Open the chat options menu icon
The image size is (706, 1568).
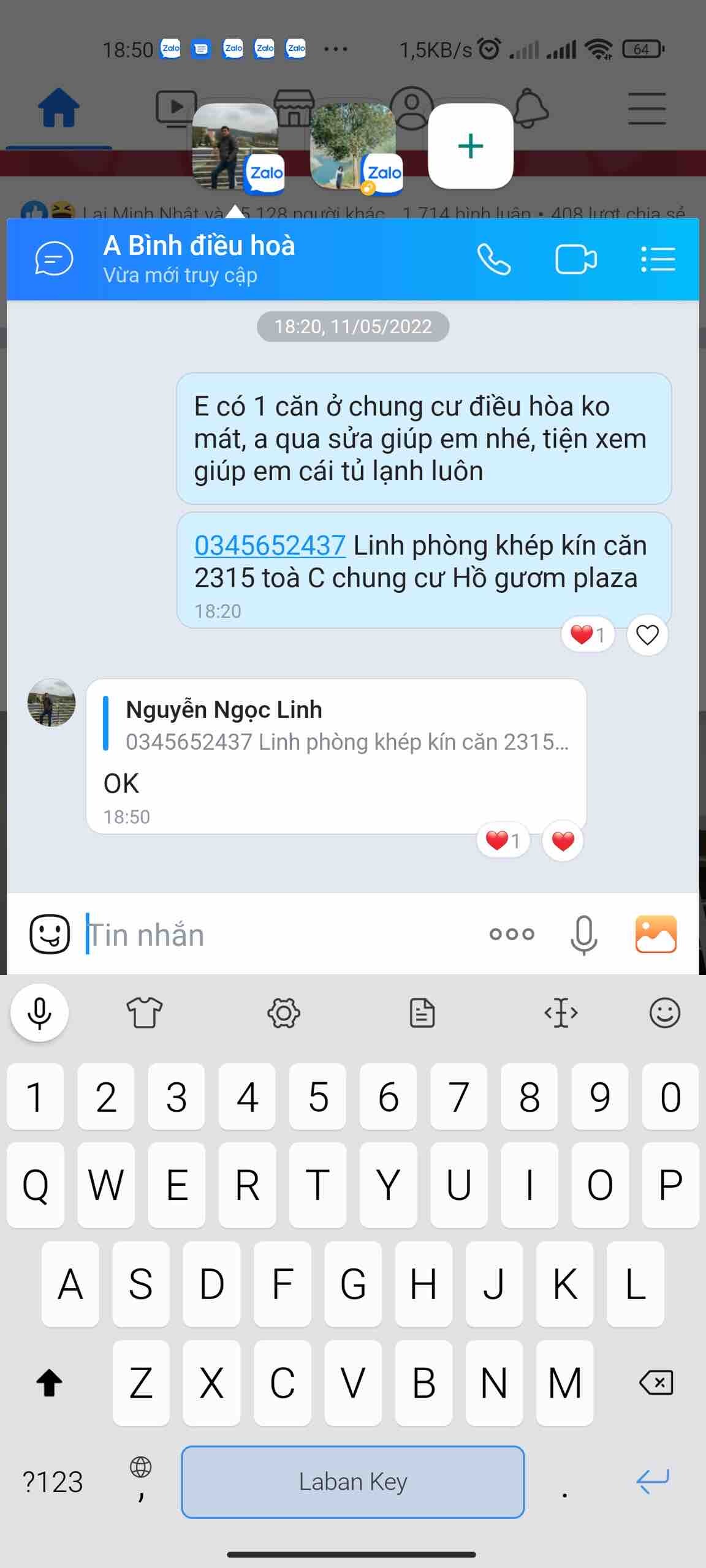(x=658, y=260)
